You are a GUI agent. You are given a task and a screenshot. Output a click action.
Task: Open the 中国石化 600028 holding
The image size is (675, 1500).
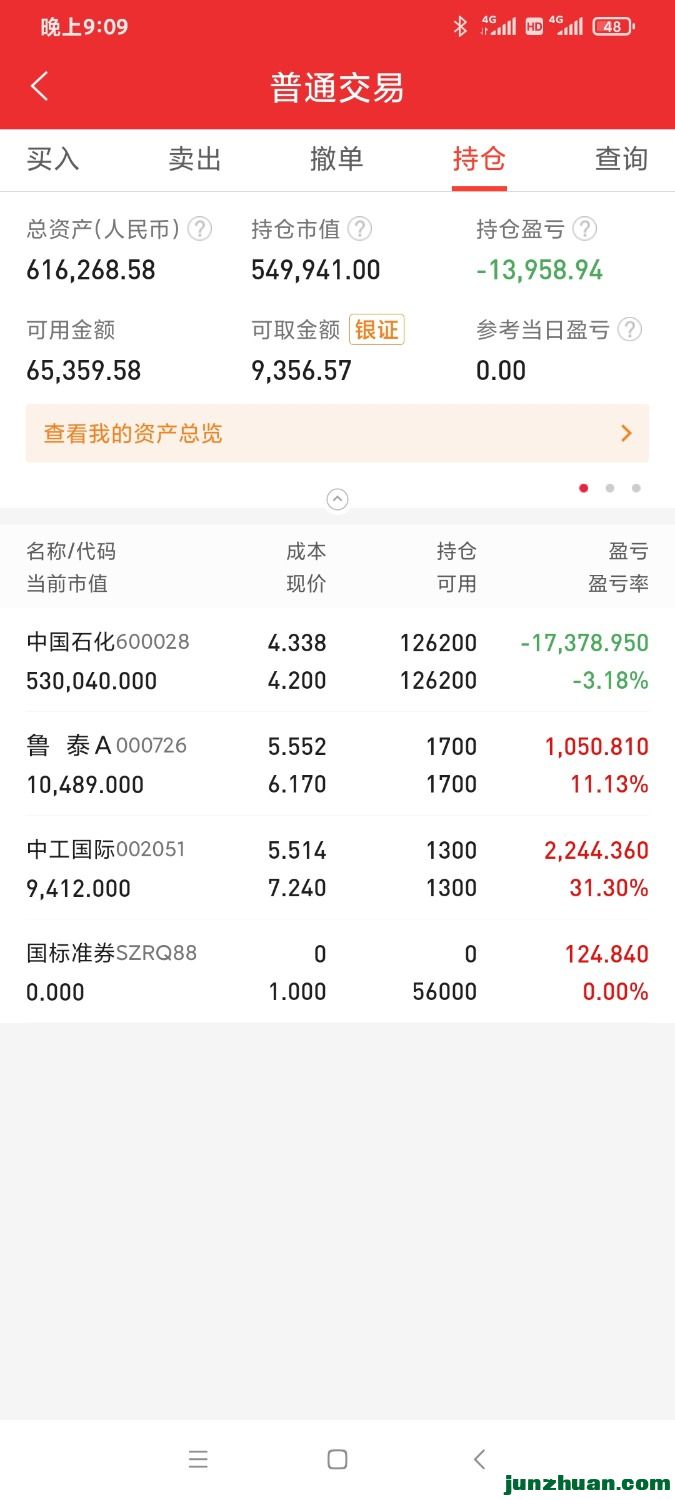(x=337, y=661)
